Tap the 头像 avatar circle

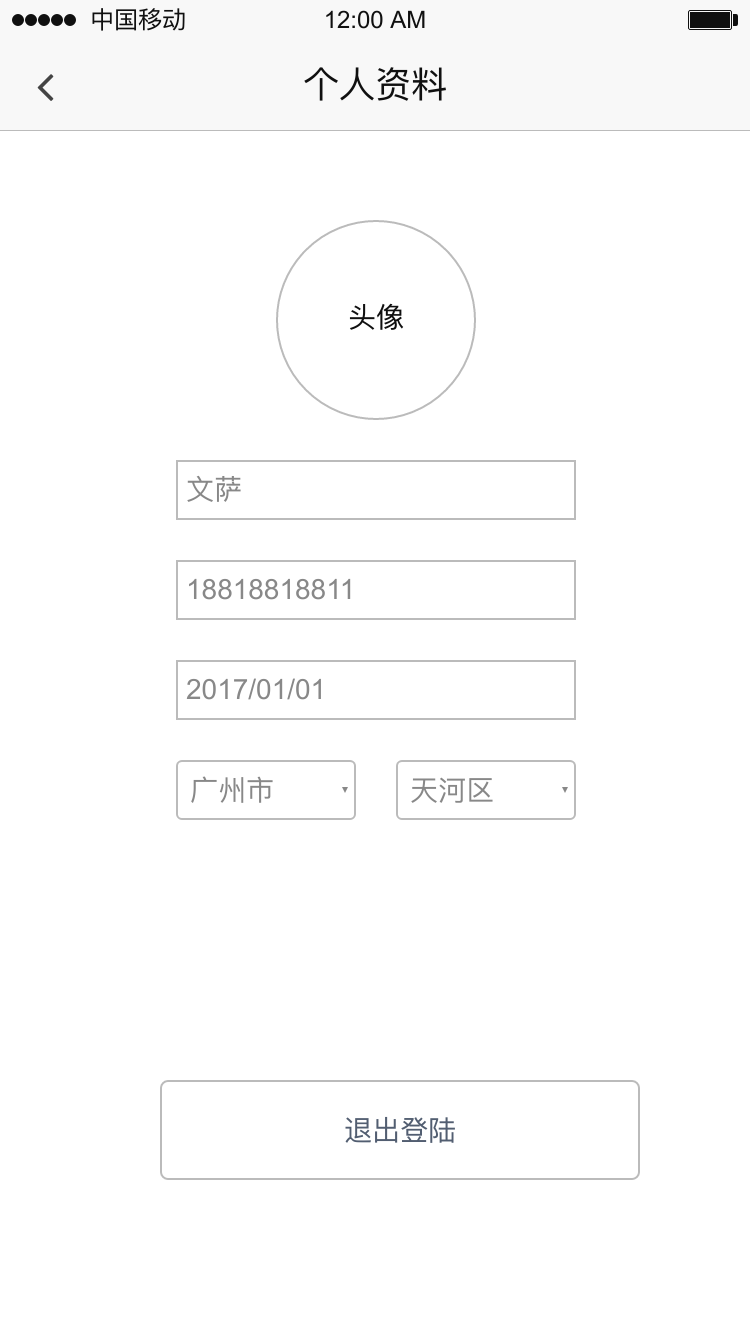(376, 320)
